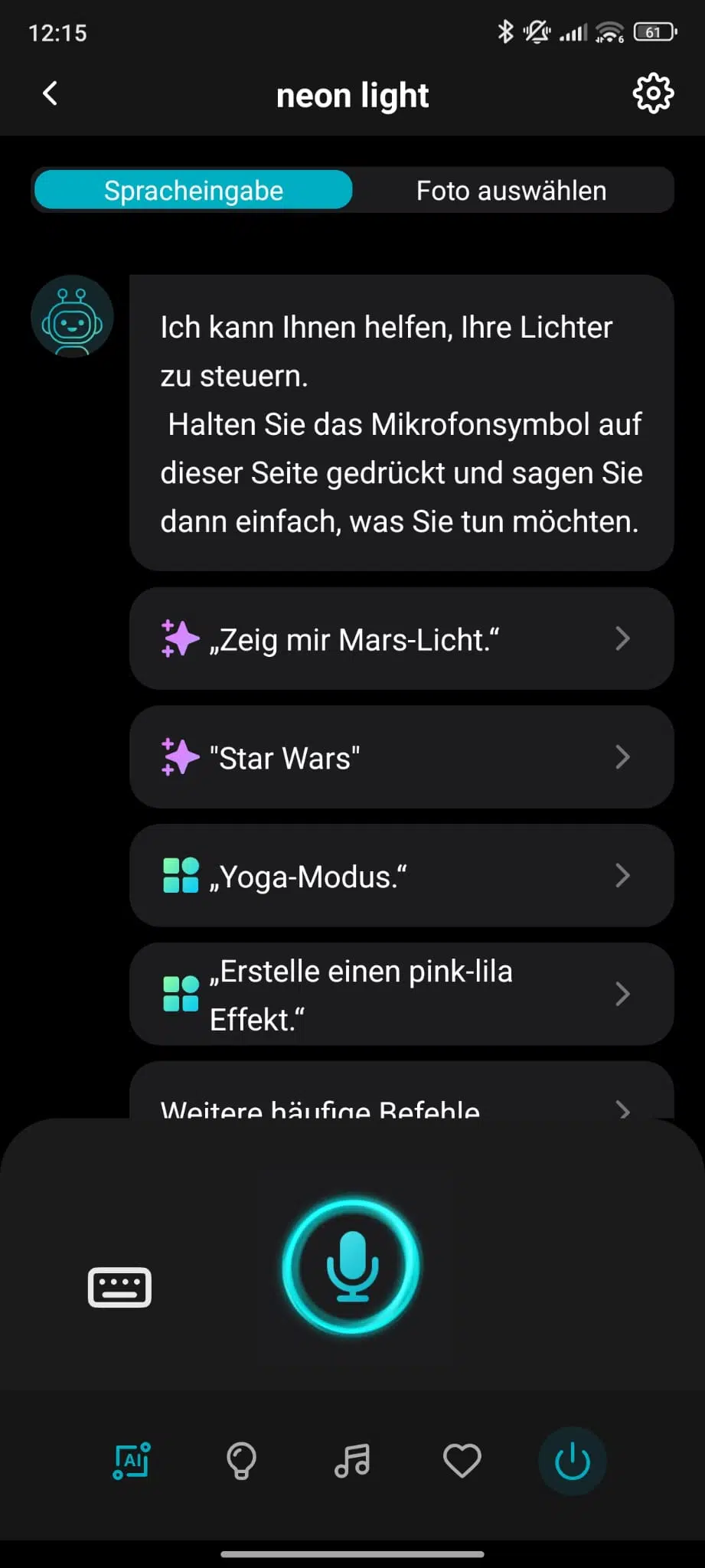Select „Erstelle einen pink-lila Effekt.“
The width and height of the screenshot is (705, 1568).
401,994
